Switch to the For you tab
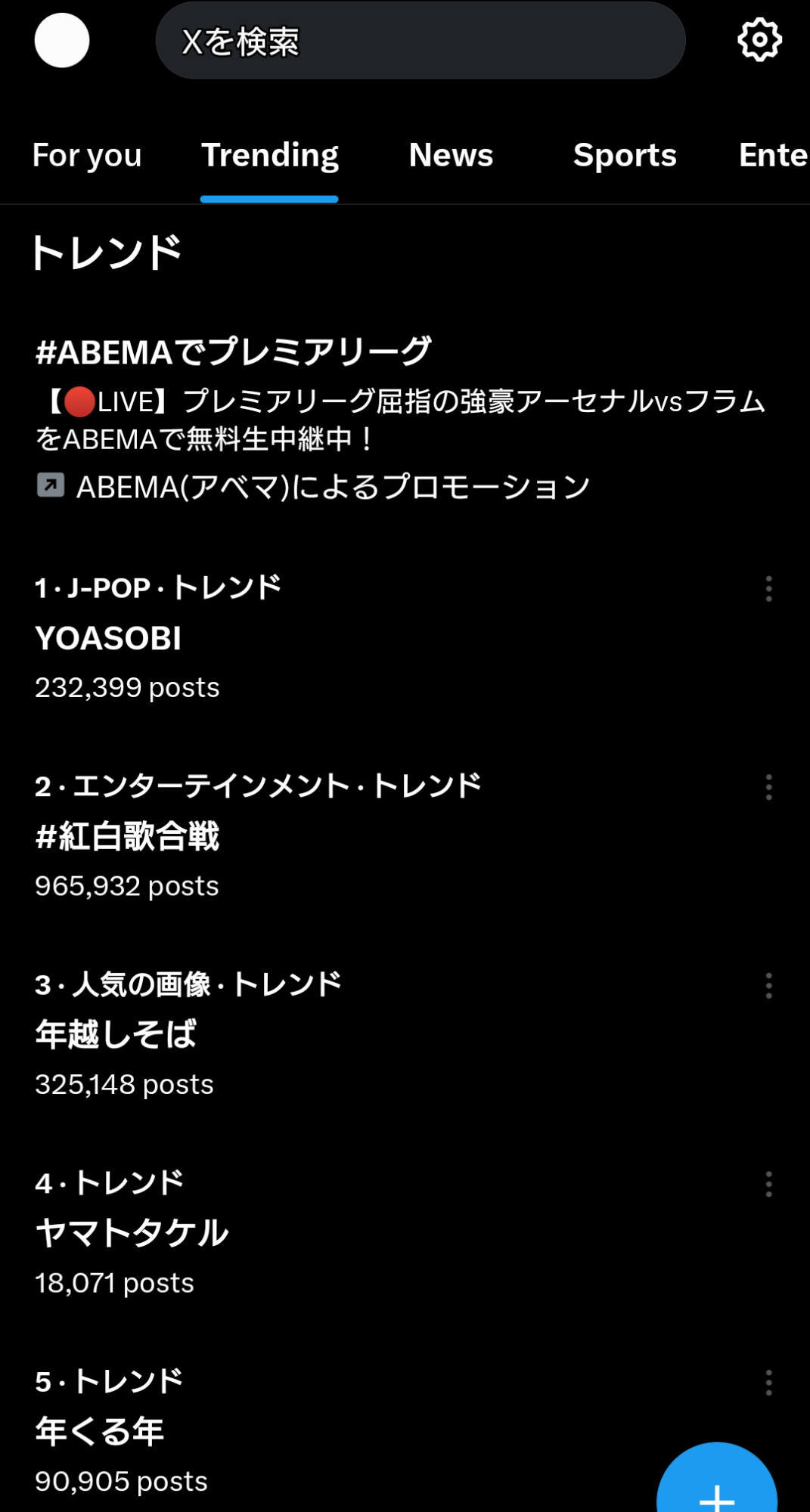 [x=87, y=156]
